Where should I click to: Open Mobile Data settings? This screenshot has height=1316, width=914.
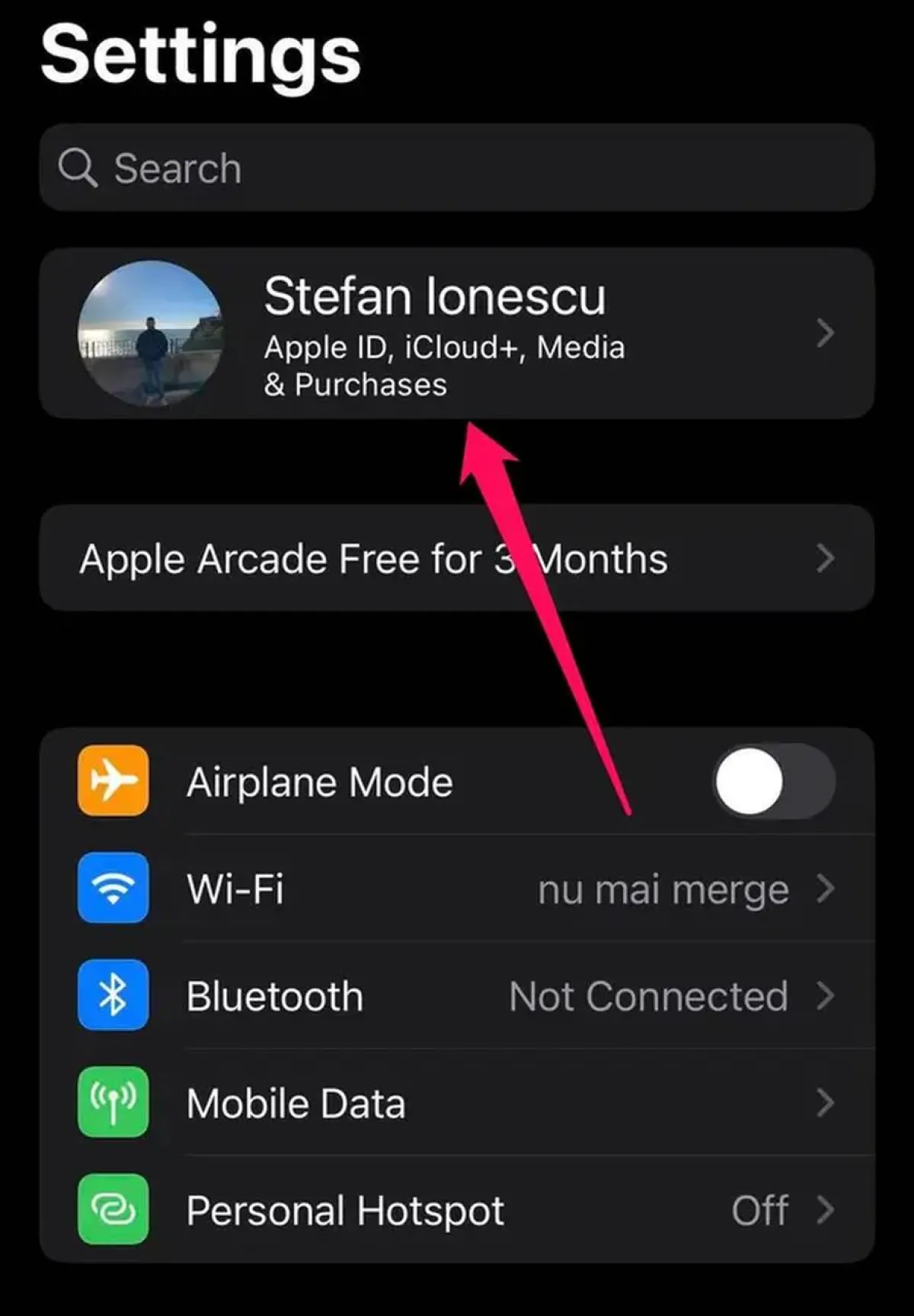(457, 1104)
